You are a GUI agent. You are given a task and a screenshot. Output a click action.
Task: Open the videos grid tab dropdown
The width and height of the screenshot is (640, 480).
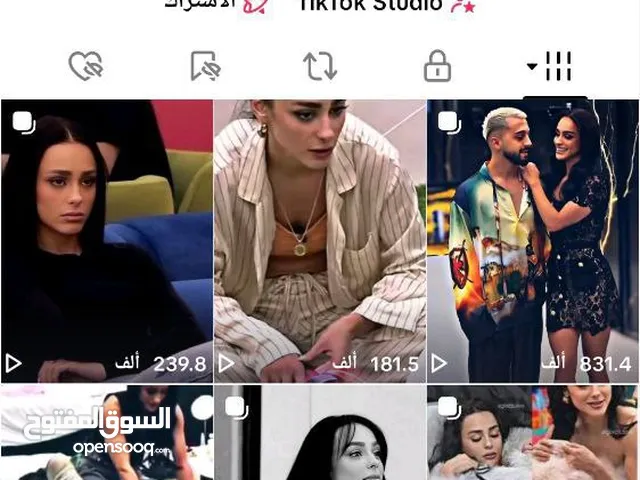550,66
